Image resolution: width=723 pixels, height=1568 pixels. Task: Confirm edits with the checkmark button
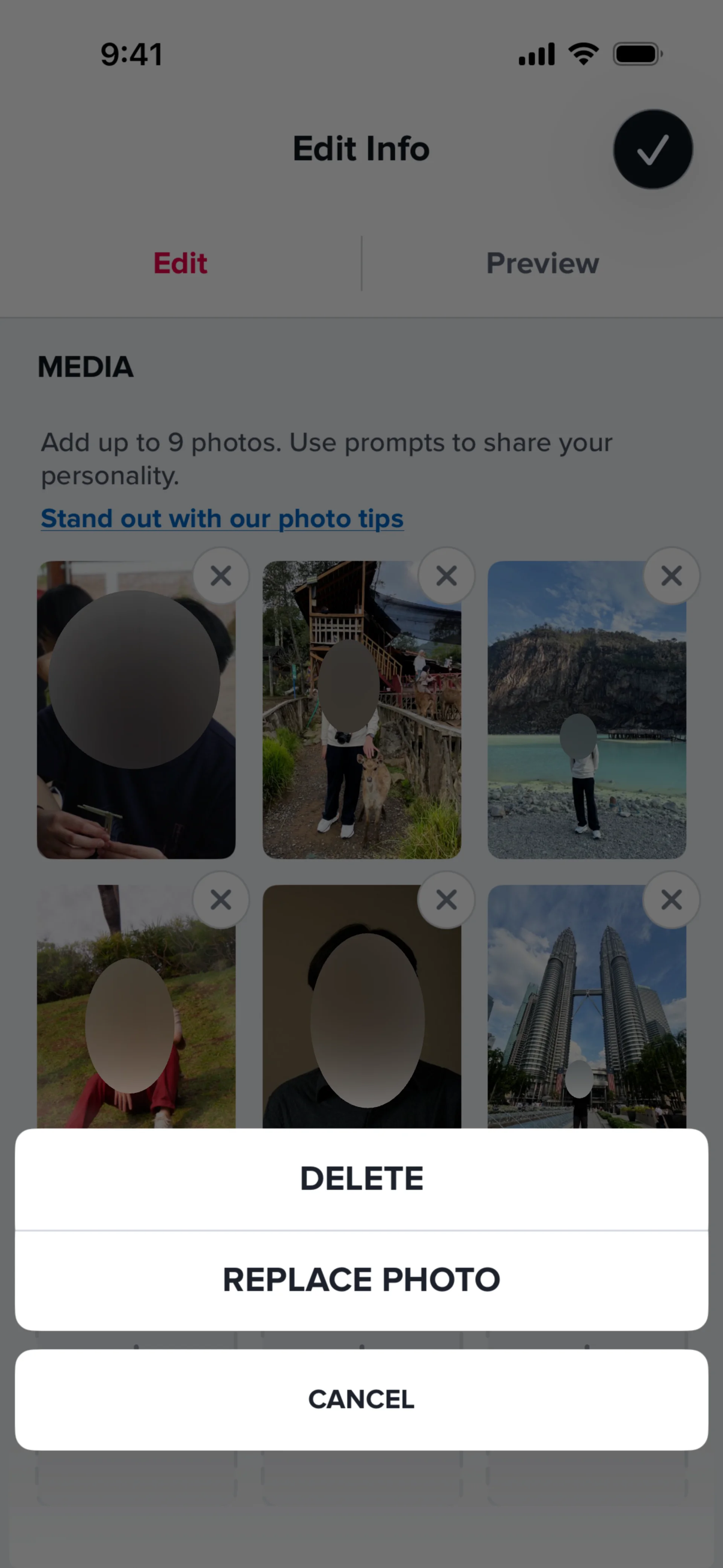[x=653, y=149]
